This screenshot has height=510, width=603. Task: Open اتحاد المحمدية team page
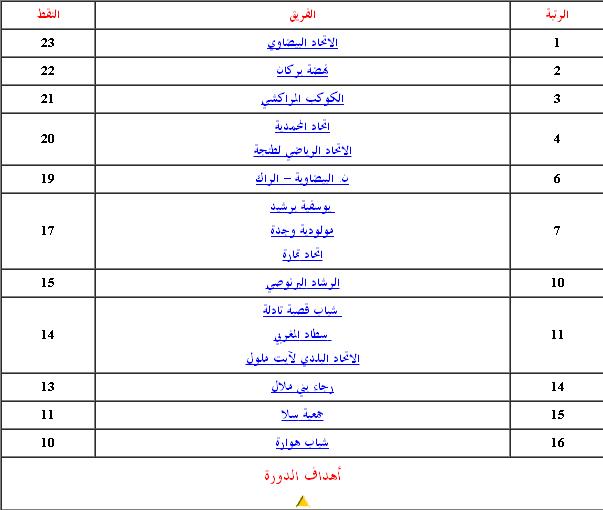click(302, 127)
